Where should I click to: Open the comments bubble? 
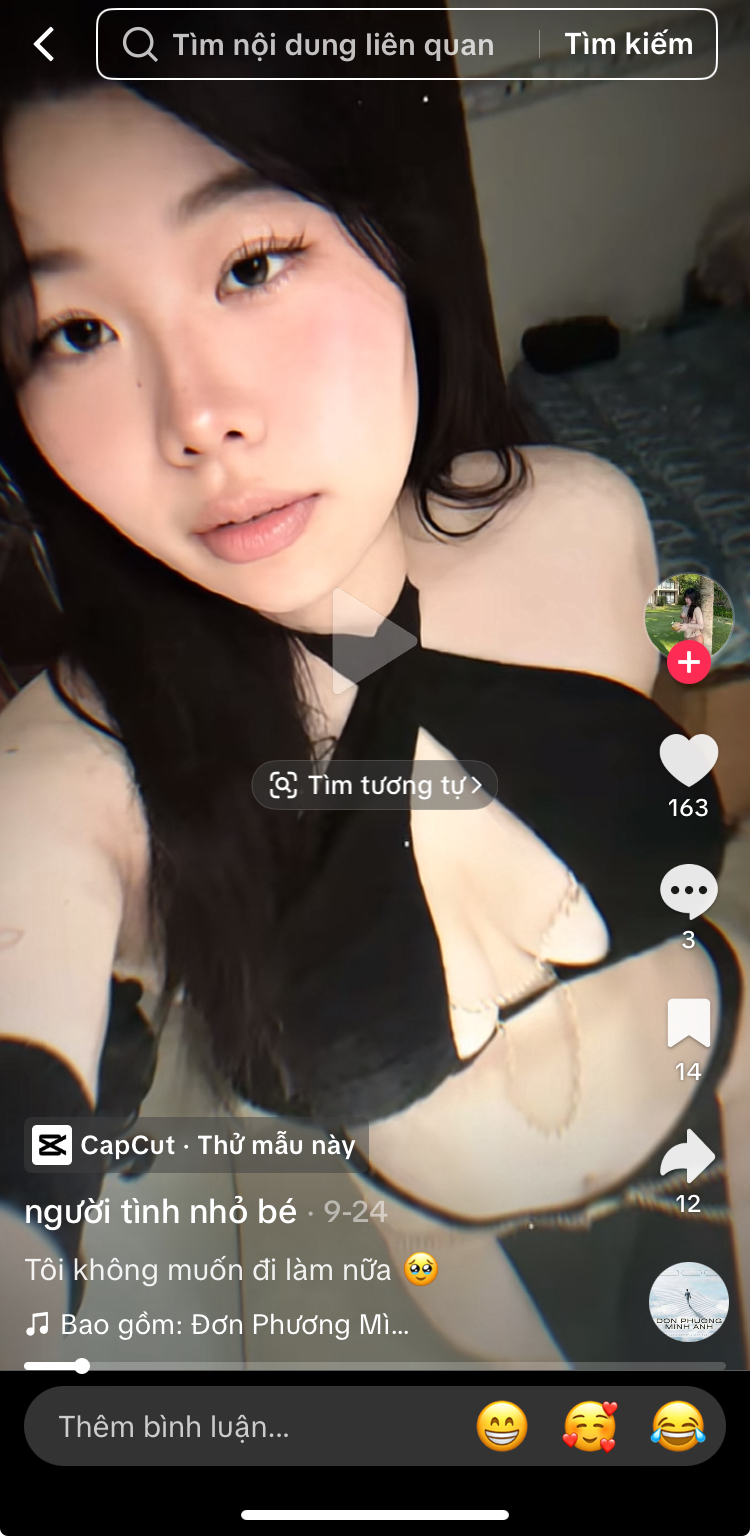[688, 891]
